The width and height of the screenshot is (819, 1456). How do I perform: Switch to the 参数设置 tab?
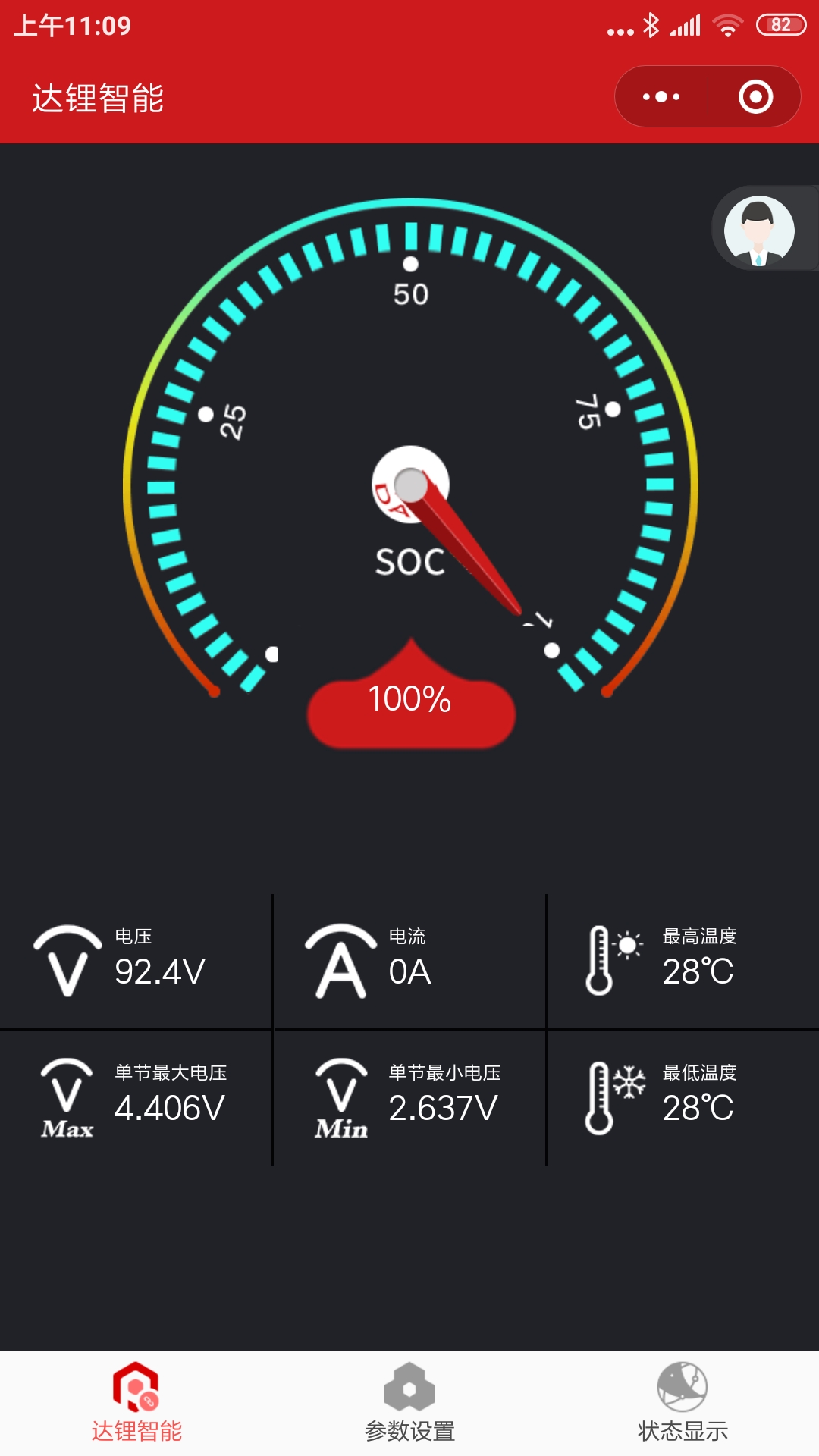(409, 1403)
